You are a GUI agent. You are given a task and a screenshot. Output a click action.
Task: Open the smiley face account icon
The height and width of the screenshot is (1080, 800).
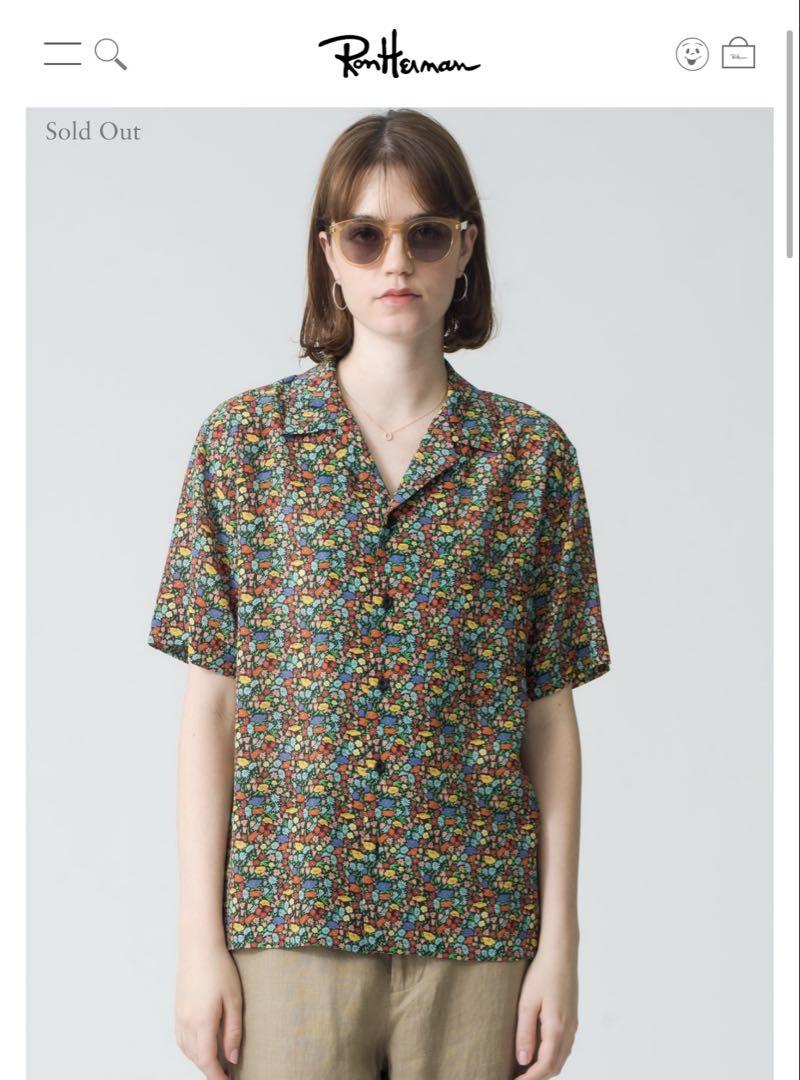coord(692,54)
